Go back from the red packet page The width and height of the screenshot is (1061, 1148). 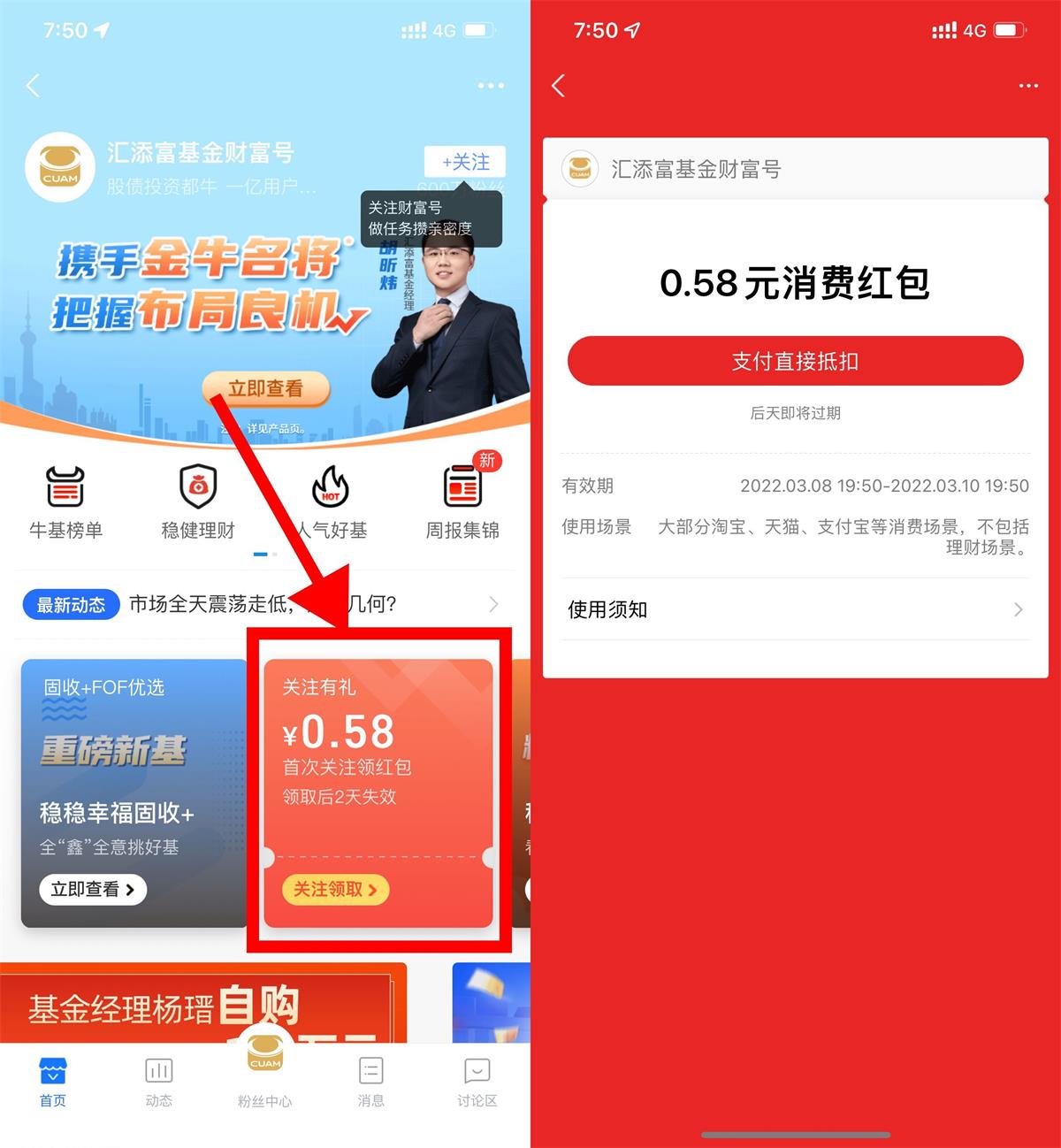click(558, 86)
